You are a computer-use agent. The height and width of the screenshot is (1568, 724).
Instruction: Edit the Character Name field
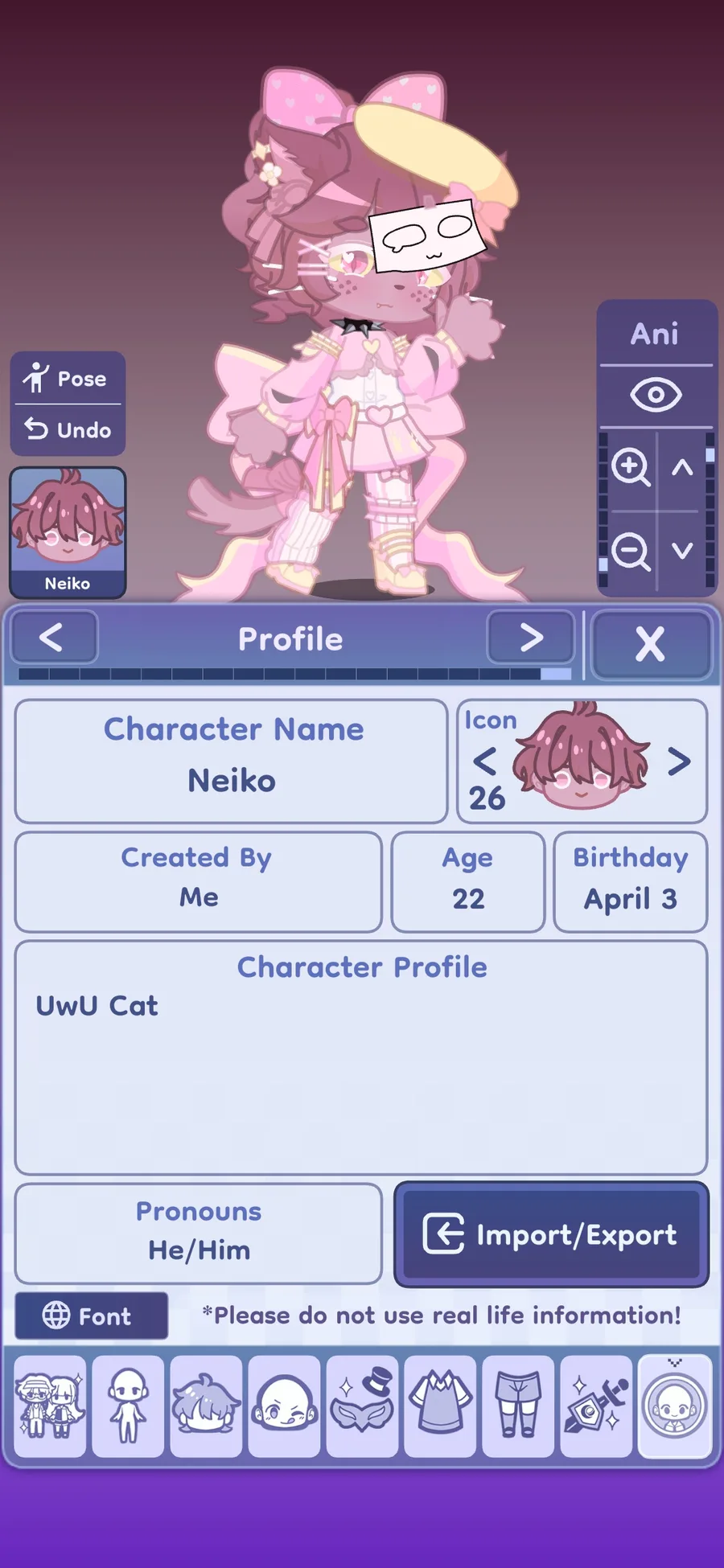click(x=232, y=761)
